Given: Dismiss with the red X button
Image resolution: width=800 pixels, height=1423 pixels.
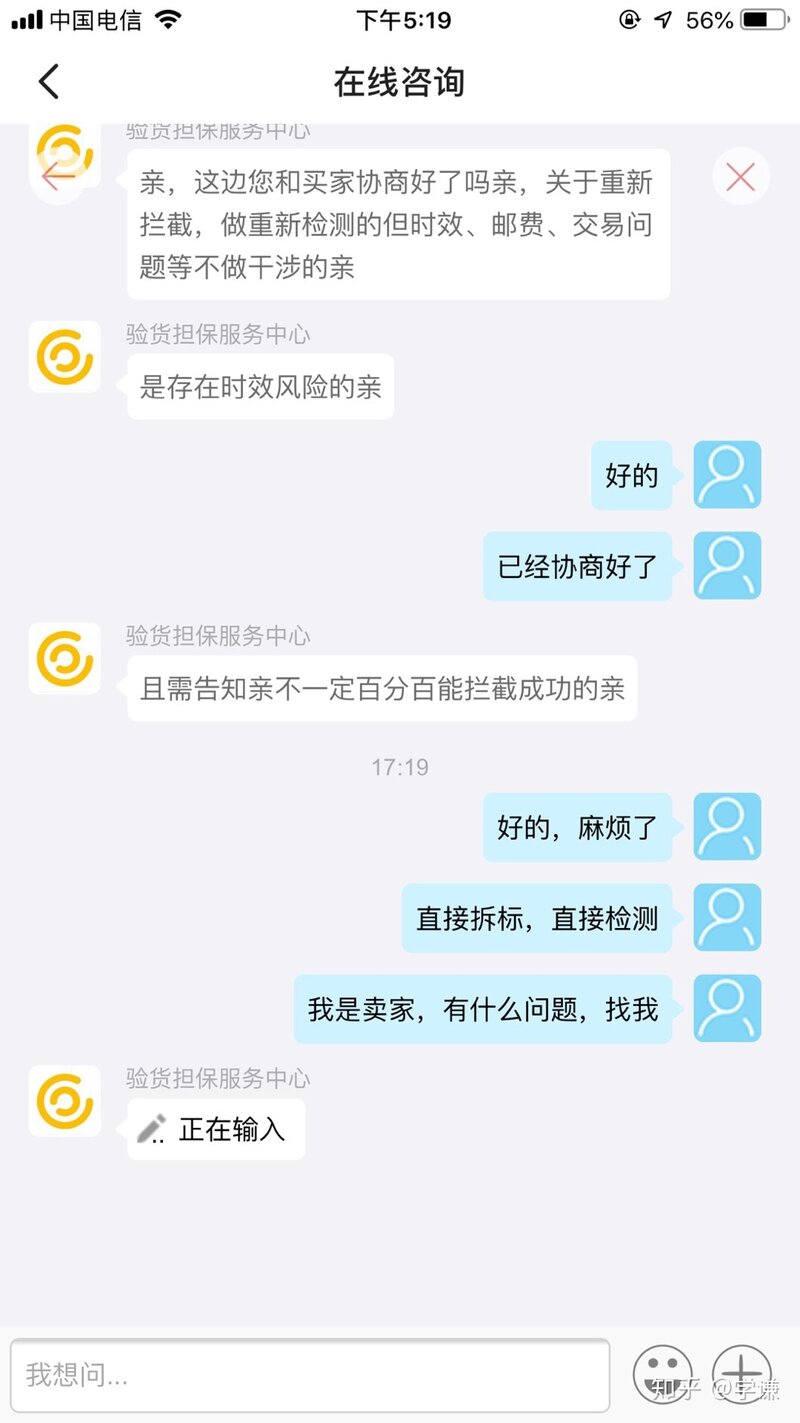Looking at the screenshot, I should click(740, 177).
